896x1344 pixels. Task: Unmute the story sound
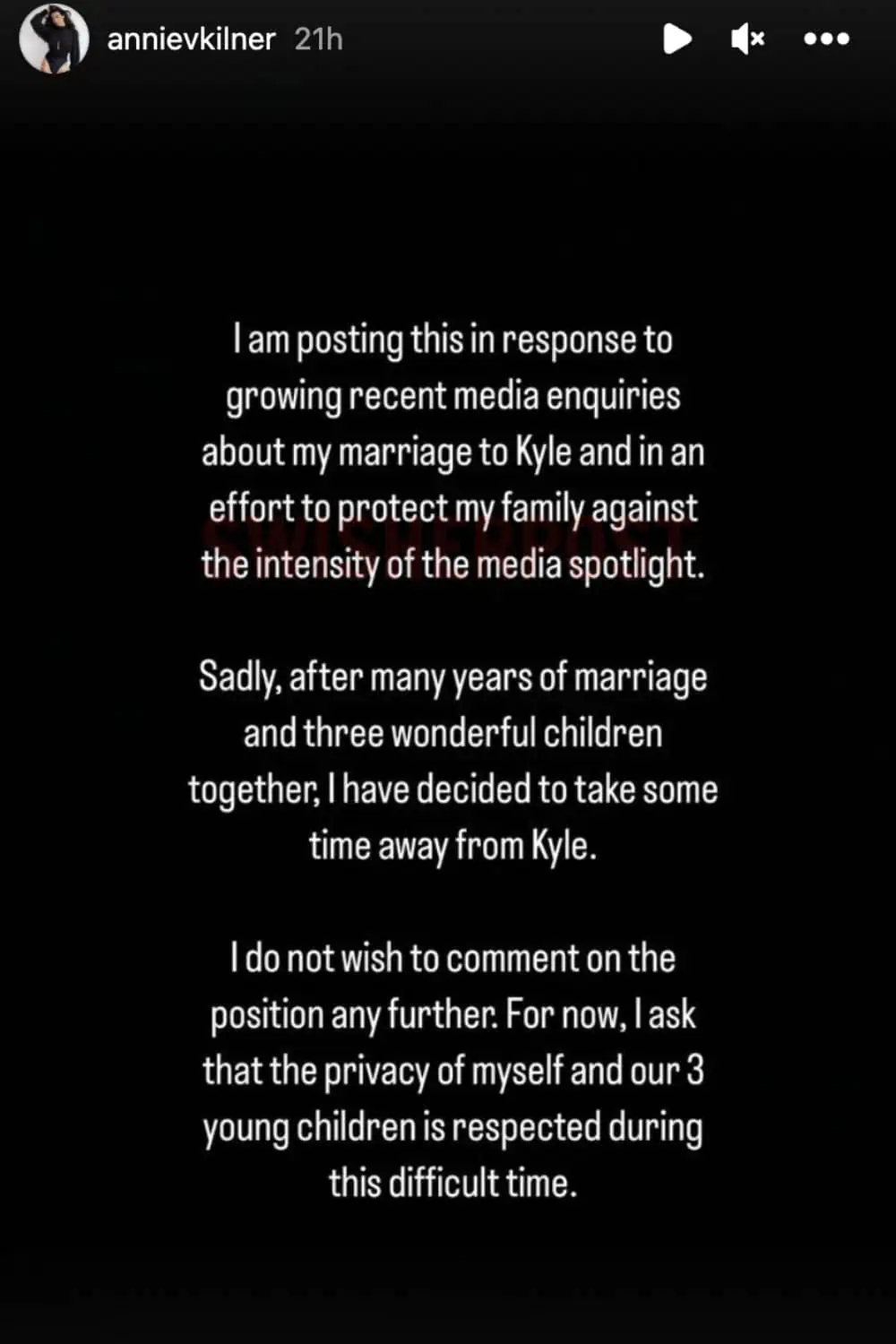coord(747,39)
